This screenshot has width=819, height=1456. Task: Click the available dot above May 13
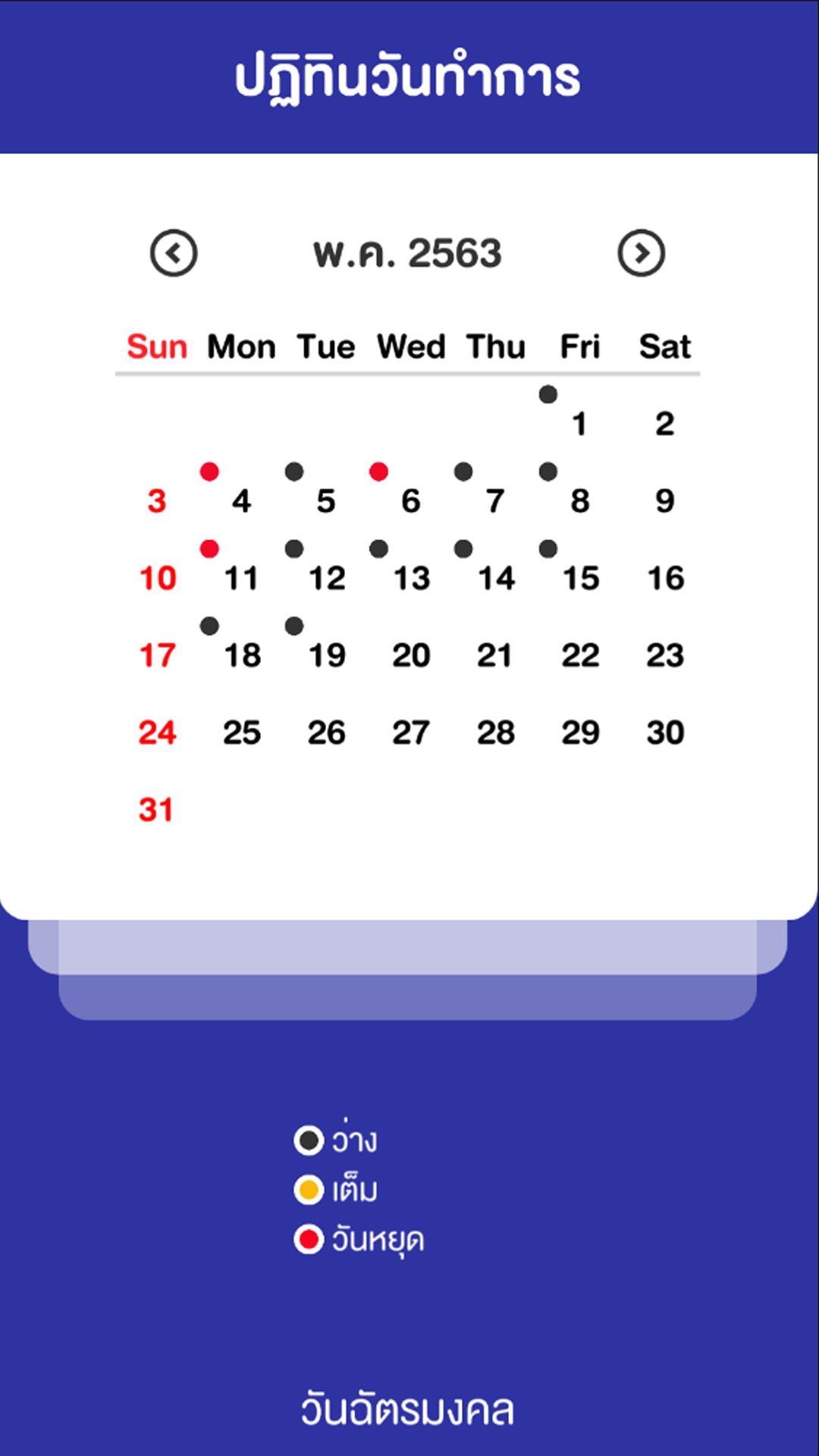click(378, 548)
